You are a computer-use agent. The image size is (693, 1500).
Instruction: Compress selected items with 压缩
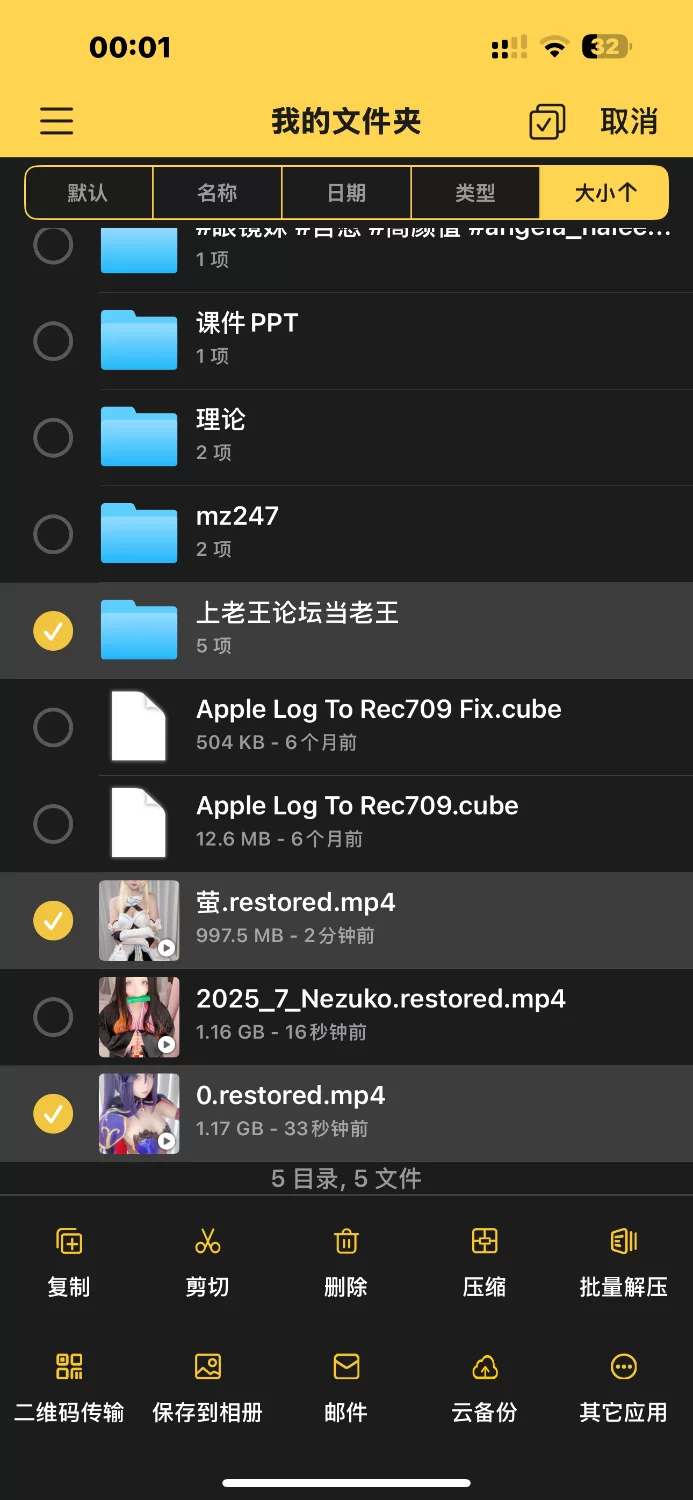[x=484, y=1262]
